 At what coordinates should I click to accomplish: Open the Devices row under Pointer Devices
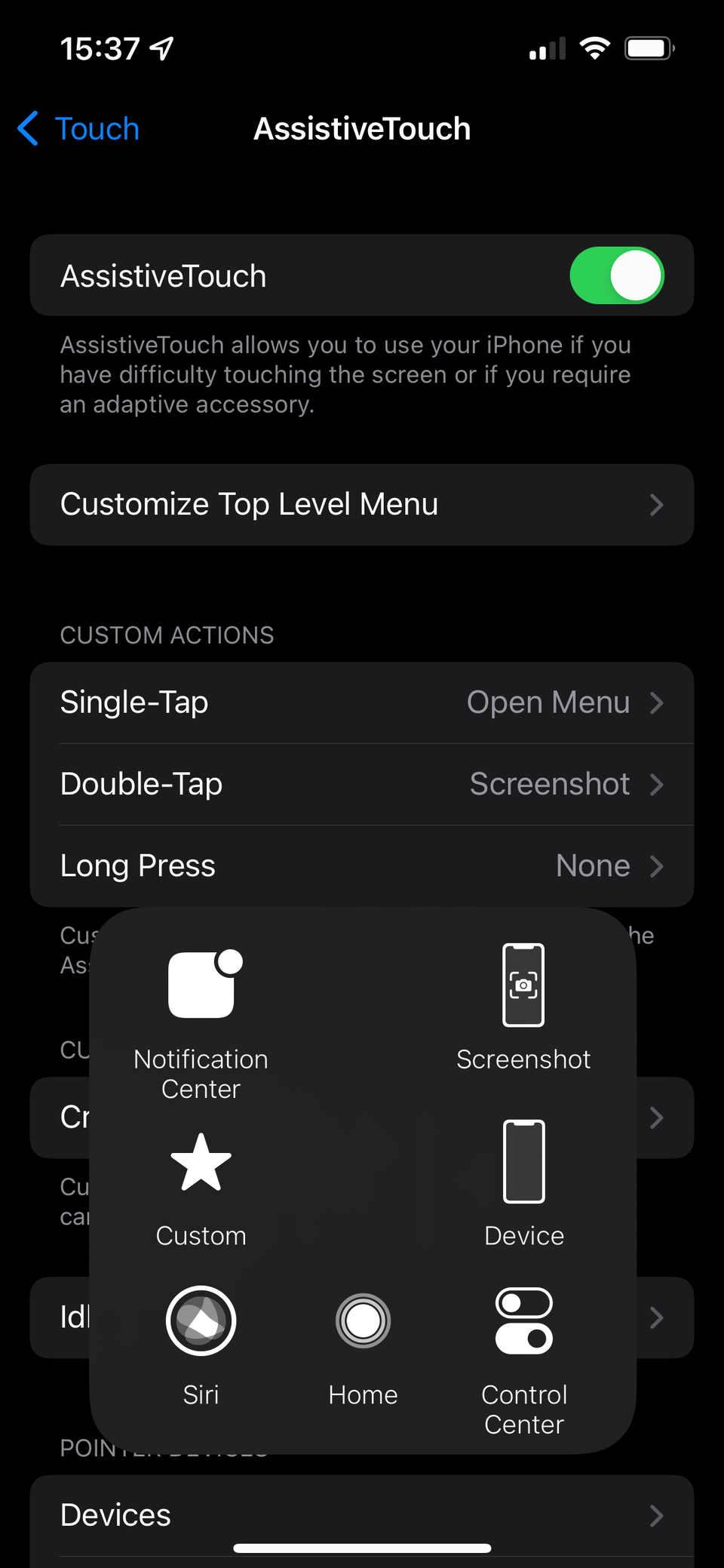tap(362, 1515)
